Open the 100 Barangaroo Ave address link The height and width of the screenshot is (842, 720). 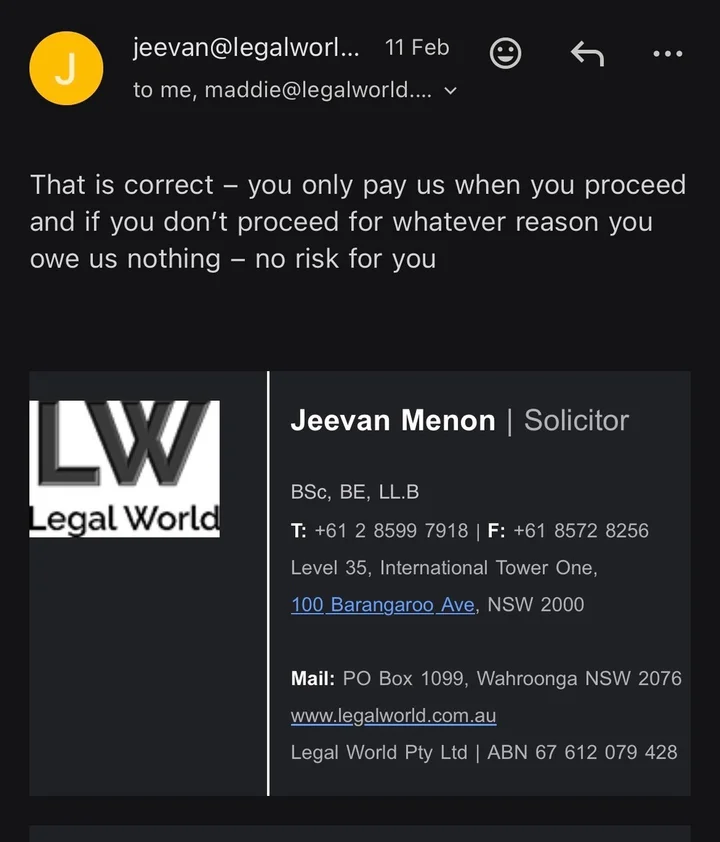(x=382, y=605)
